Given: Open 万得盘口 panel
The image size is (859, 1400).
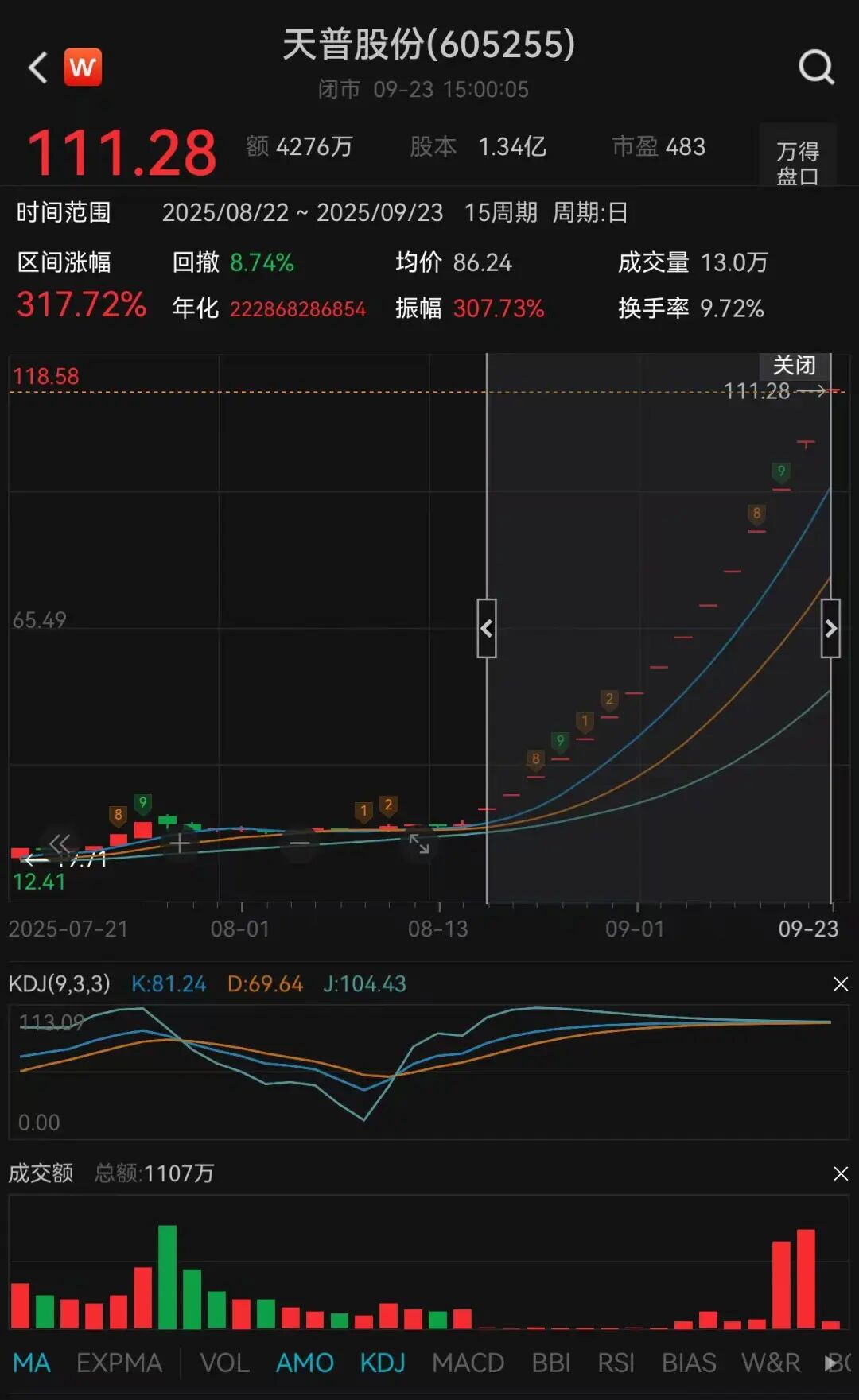Looking at the screenshot, I should (798, 162).
